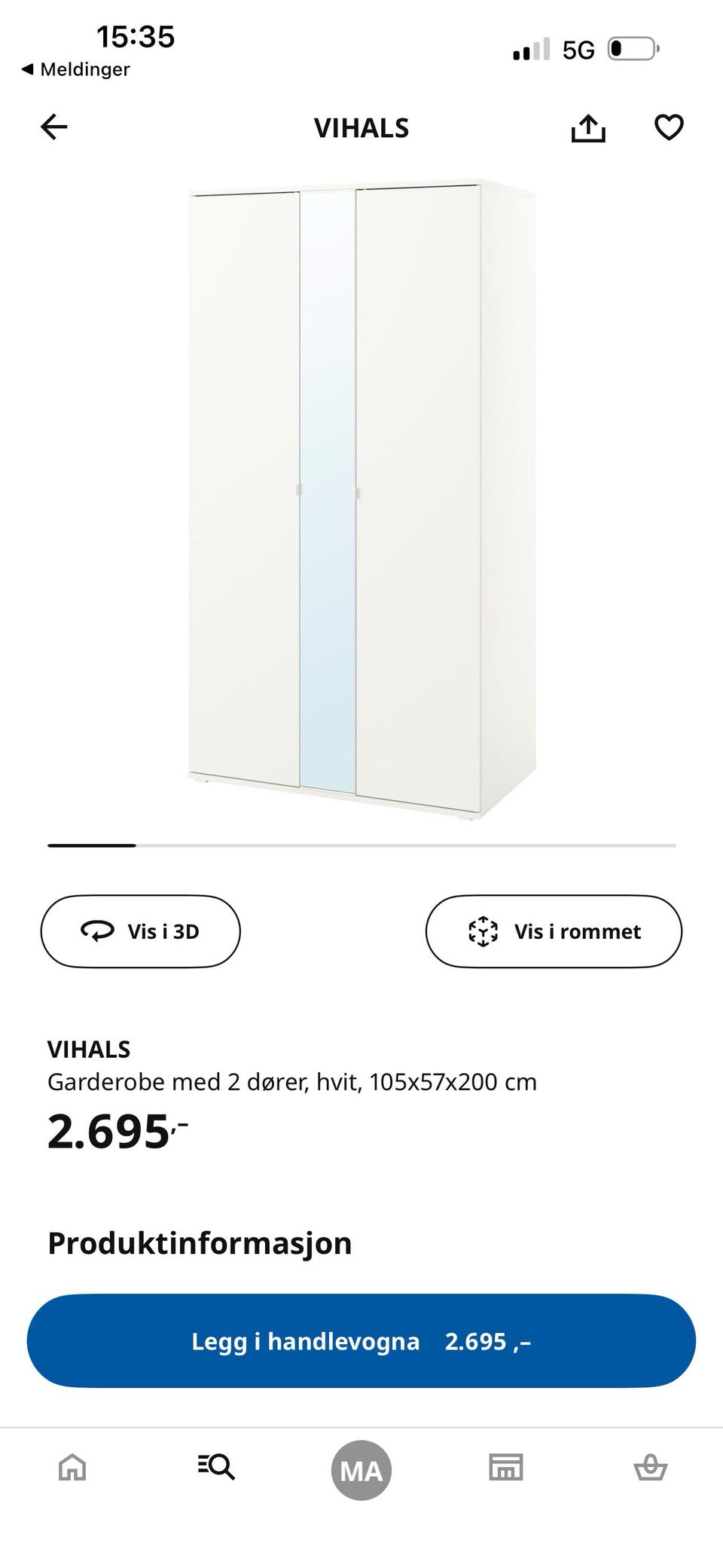The height and width of the screenshot is (1568, 723).
Task: Switch to the home tab
Action: [72, 1467]
